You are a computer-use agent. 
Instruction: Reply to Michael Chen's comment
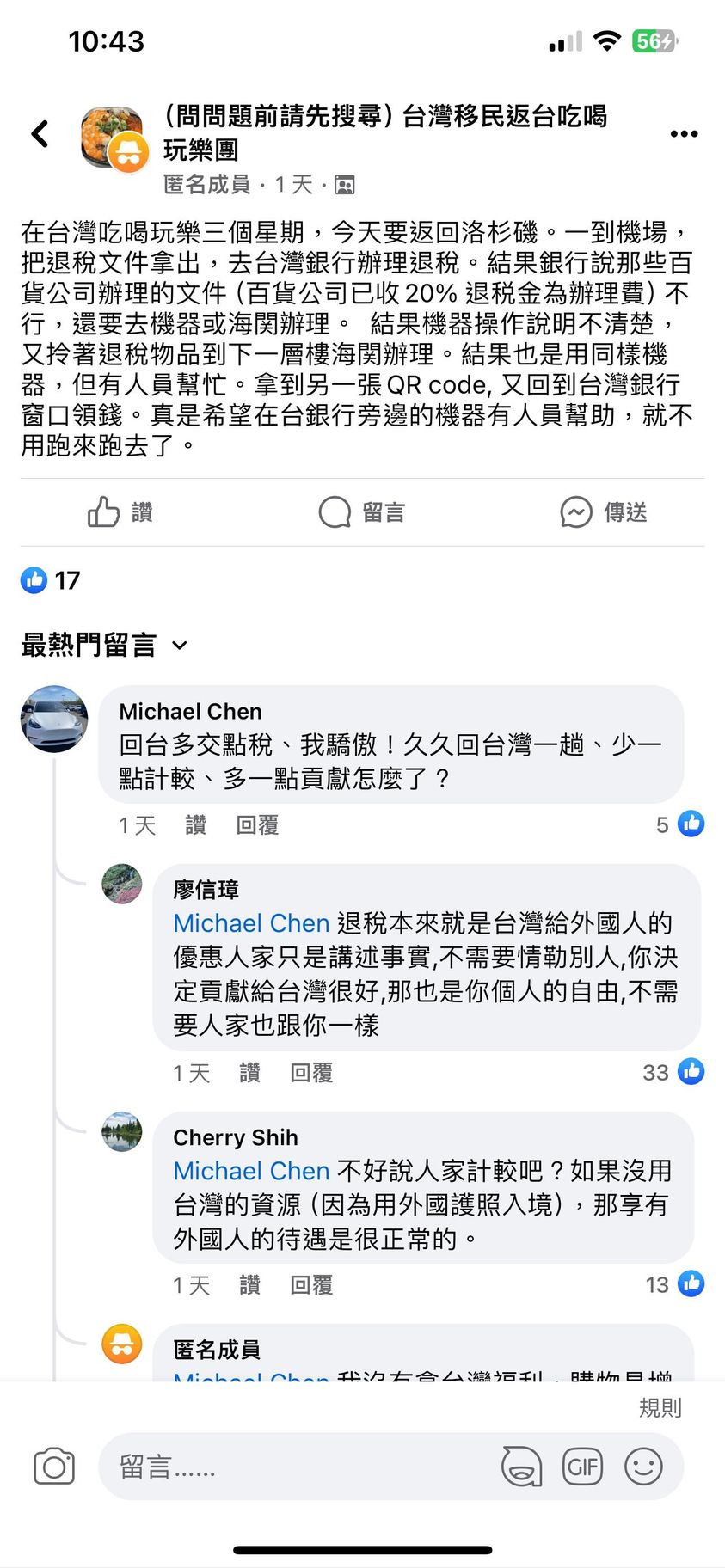tap(257, 825)
